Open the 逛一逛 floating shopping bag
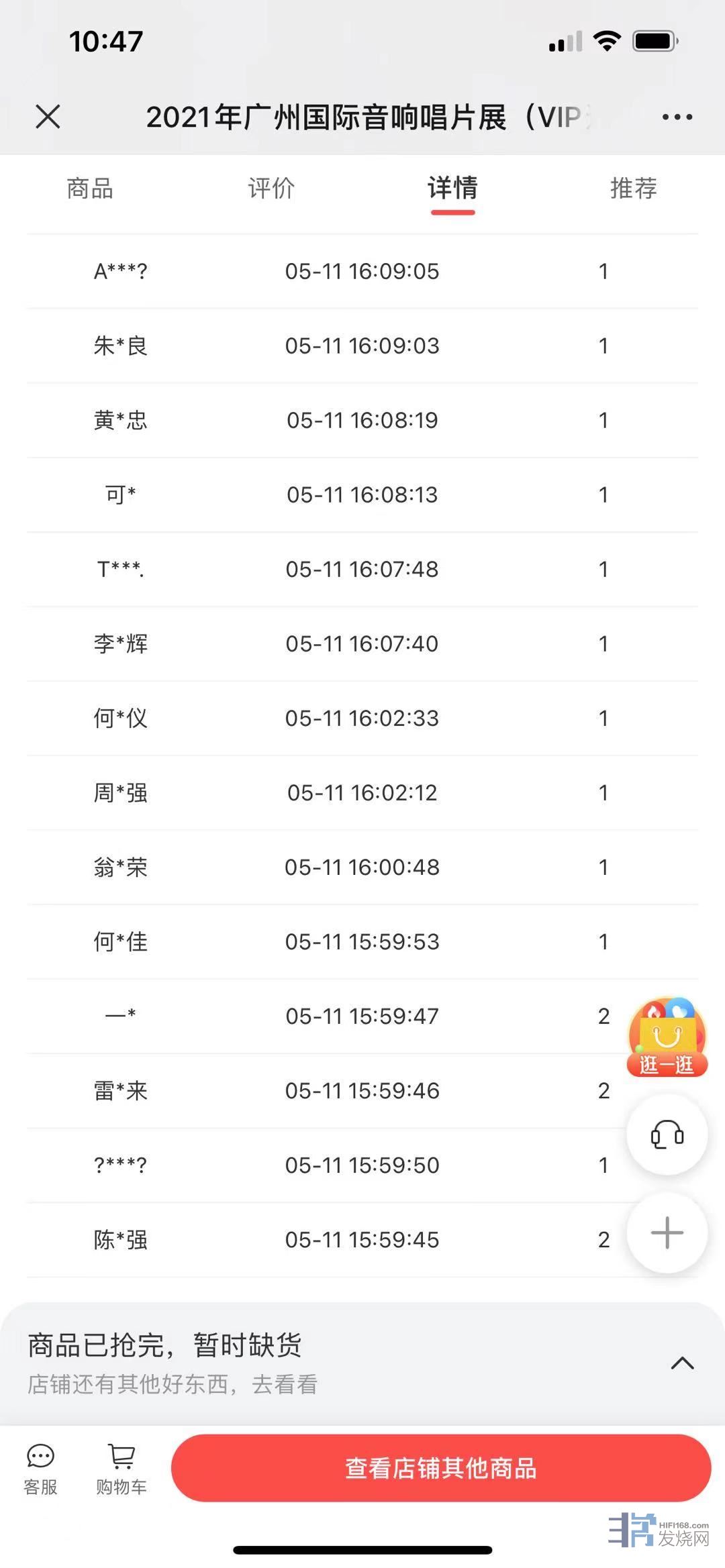Viewport: 725px width, 1568px height. 667,1038
